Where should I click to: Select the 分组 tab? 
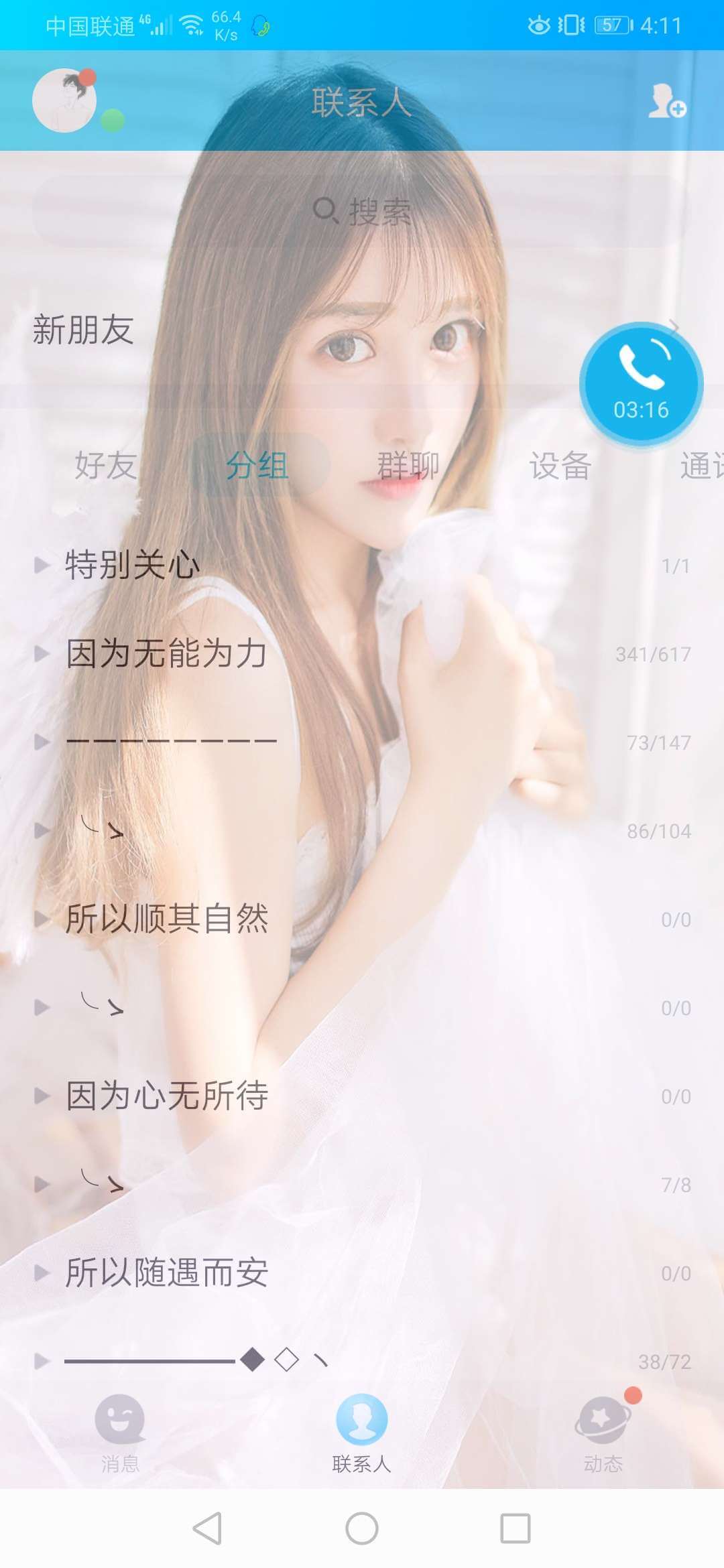(x=257, y=465)
